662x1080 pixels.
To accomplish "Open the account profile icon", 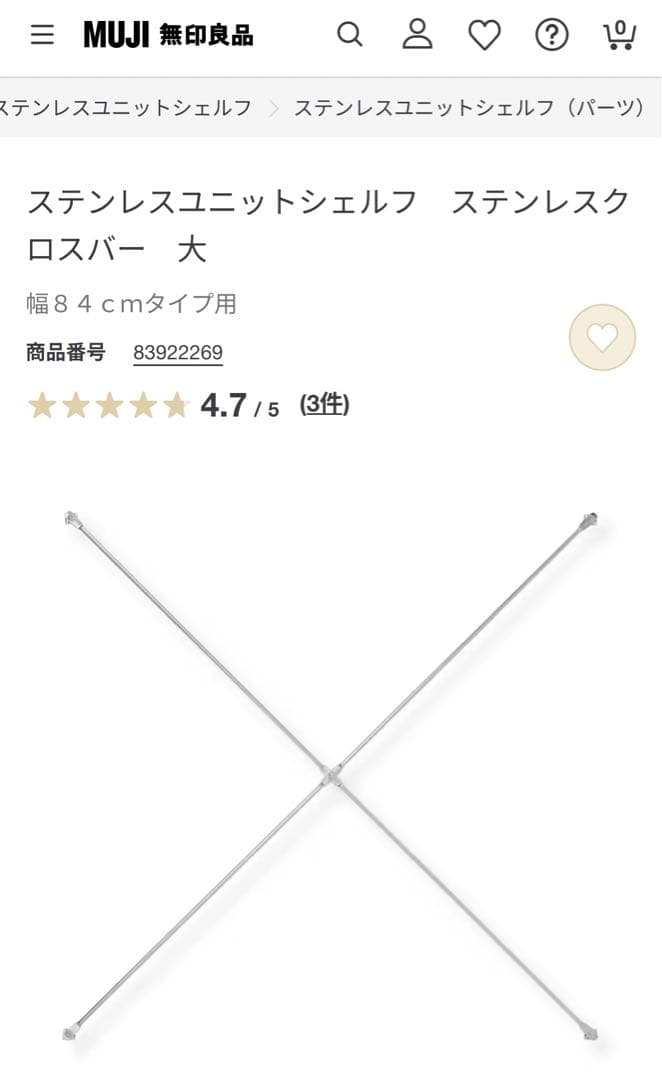I will [417, 35].
